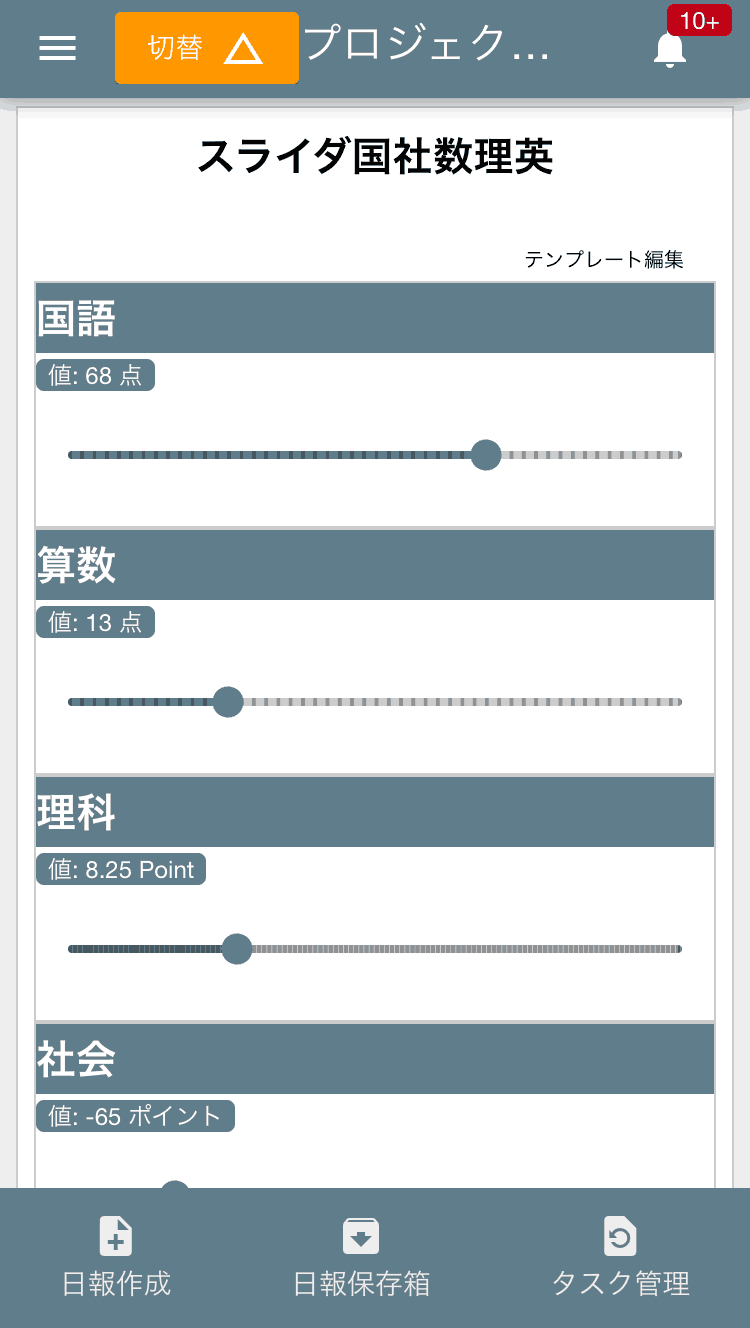Click the 国語 value badge showing 68 点
The width and height of the screenshot is (750, 1328).
point(95,375)
